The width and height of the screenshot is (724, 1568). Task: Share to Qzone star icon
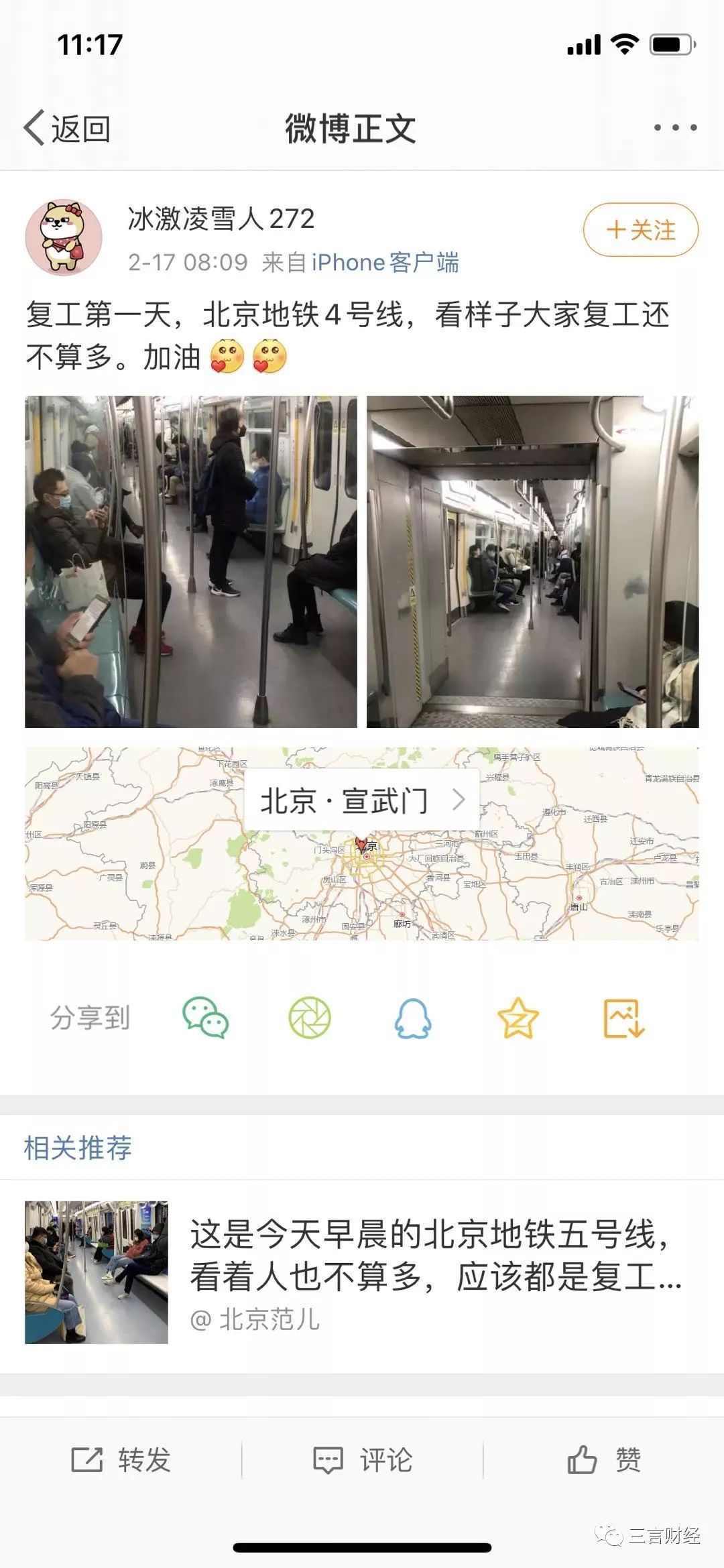(518, 1018)
